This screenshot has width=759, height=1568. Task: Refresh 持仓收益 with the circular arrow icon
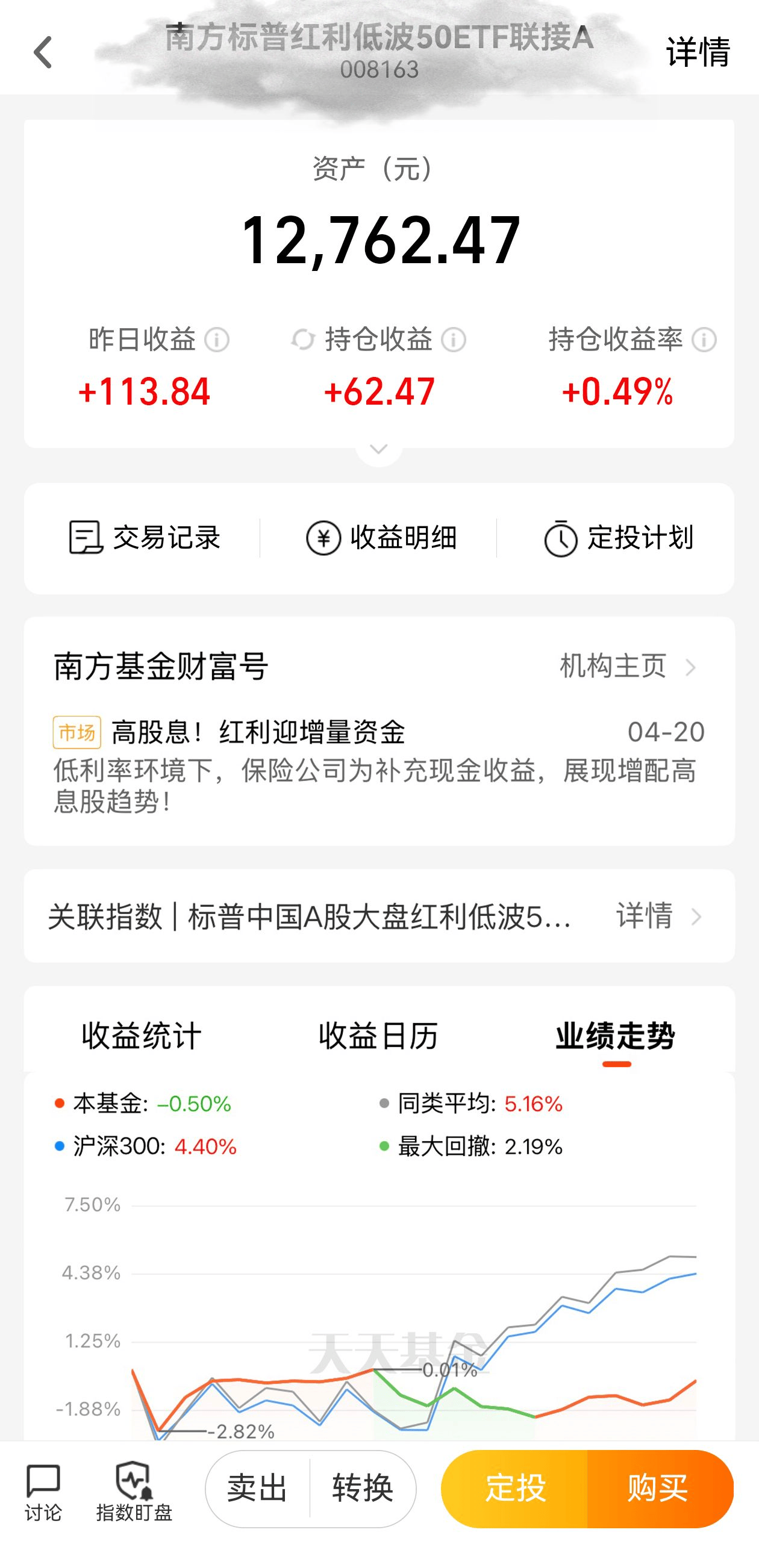(x=303, y=340)
